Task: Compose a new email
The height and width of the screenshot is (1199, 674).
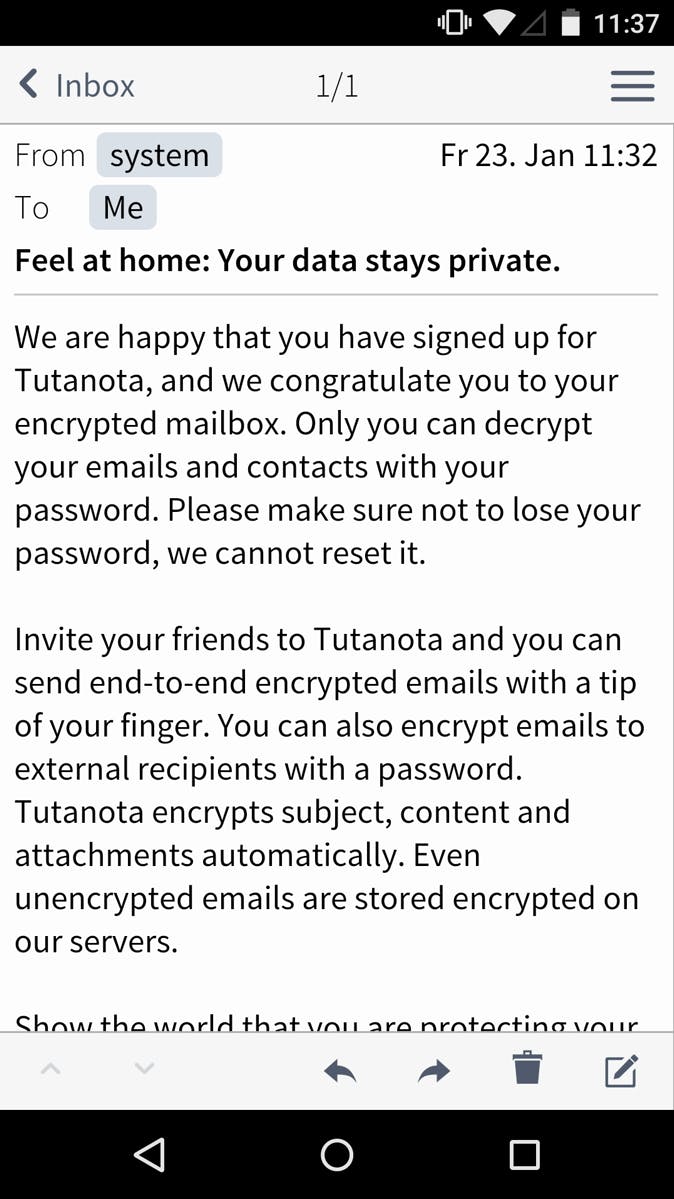Action: 621,1071
